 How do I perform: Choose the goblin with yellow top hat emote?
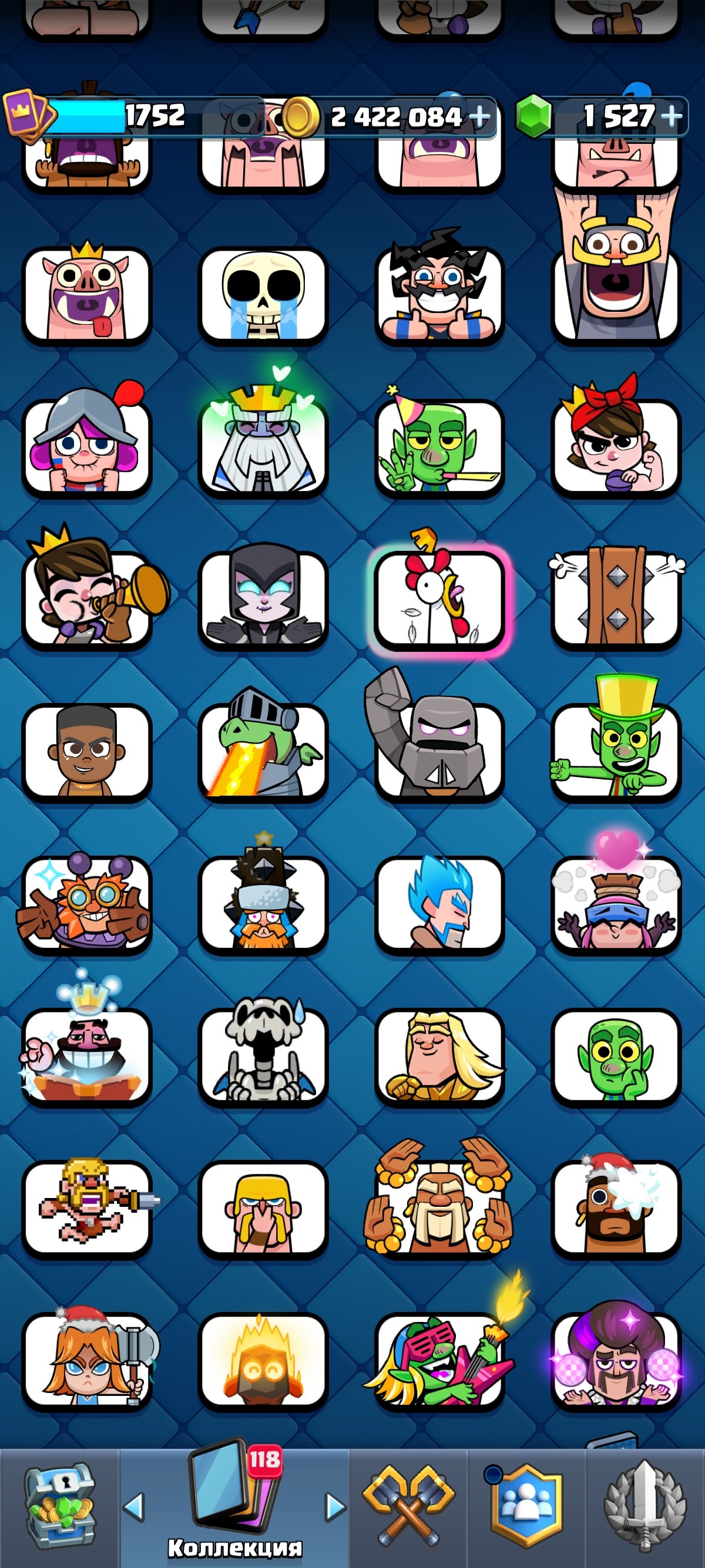pyautogui.click(x=616, y=739)
